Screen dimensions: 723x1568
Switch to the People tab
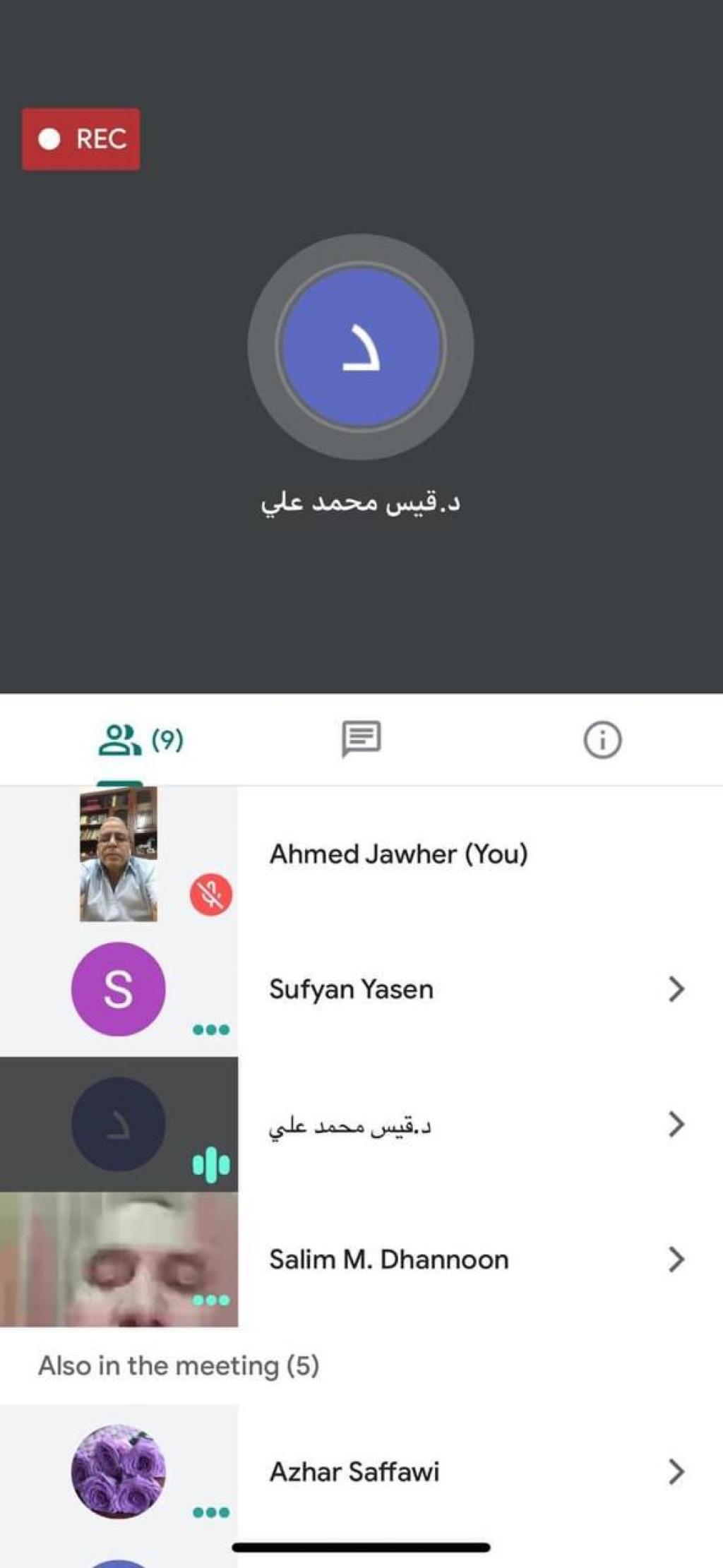(140, 740)
